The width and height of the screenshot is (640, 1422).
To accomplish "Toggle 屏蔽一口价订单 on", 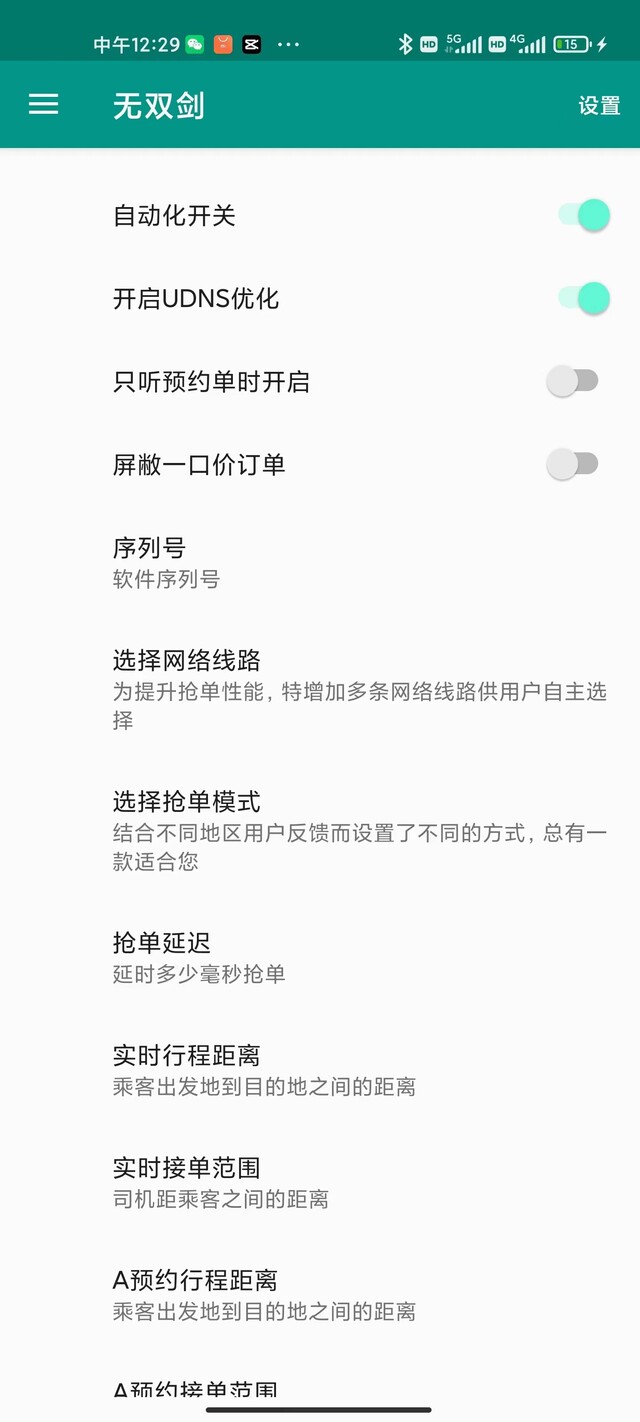I will pyautogui.click(x=573, y=464).
